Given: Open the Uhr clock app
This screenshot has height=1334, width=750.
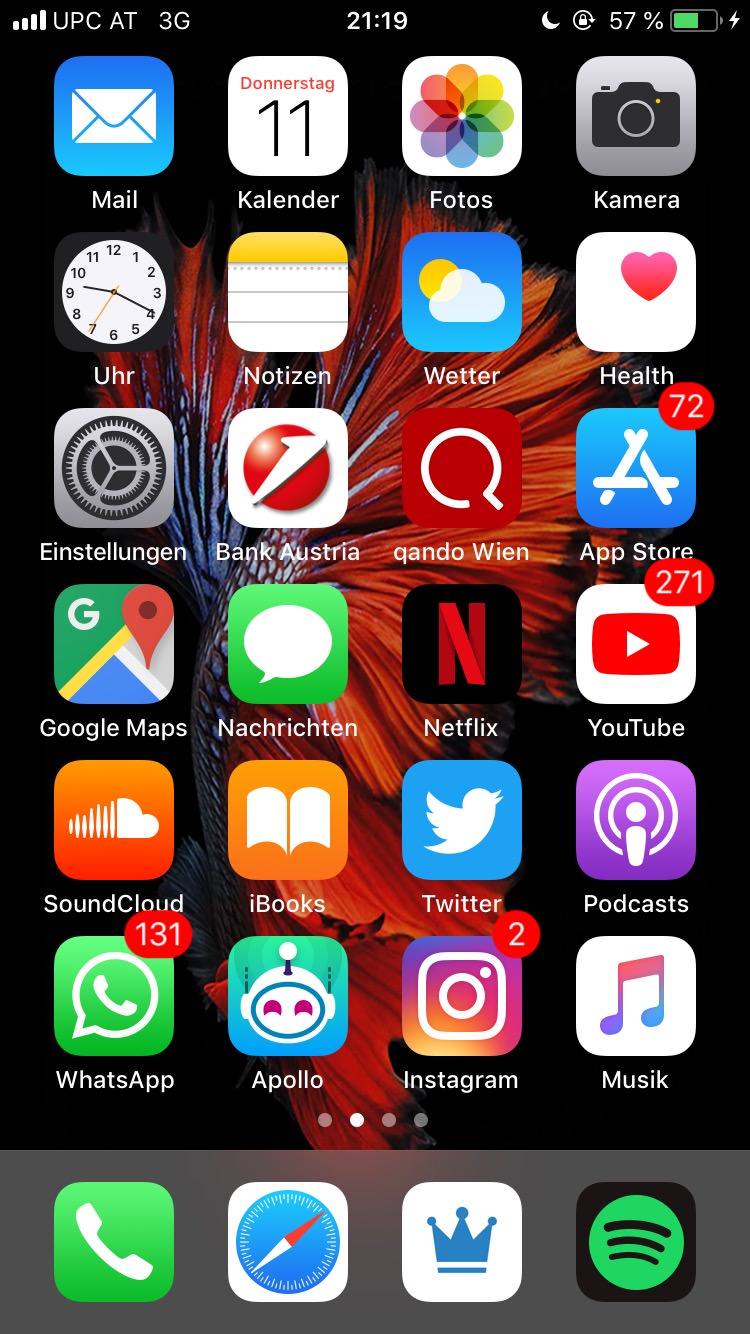Looking at the screenshot, I should [x=114, y=292].
